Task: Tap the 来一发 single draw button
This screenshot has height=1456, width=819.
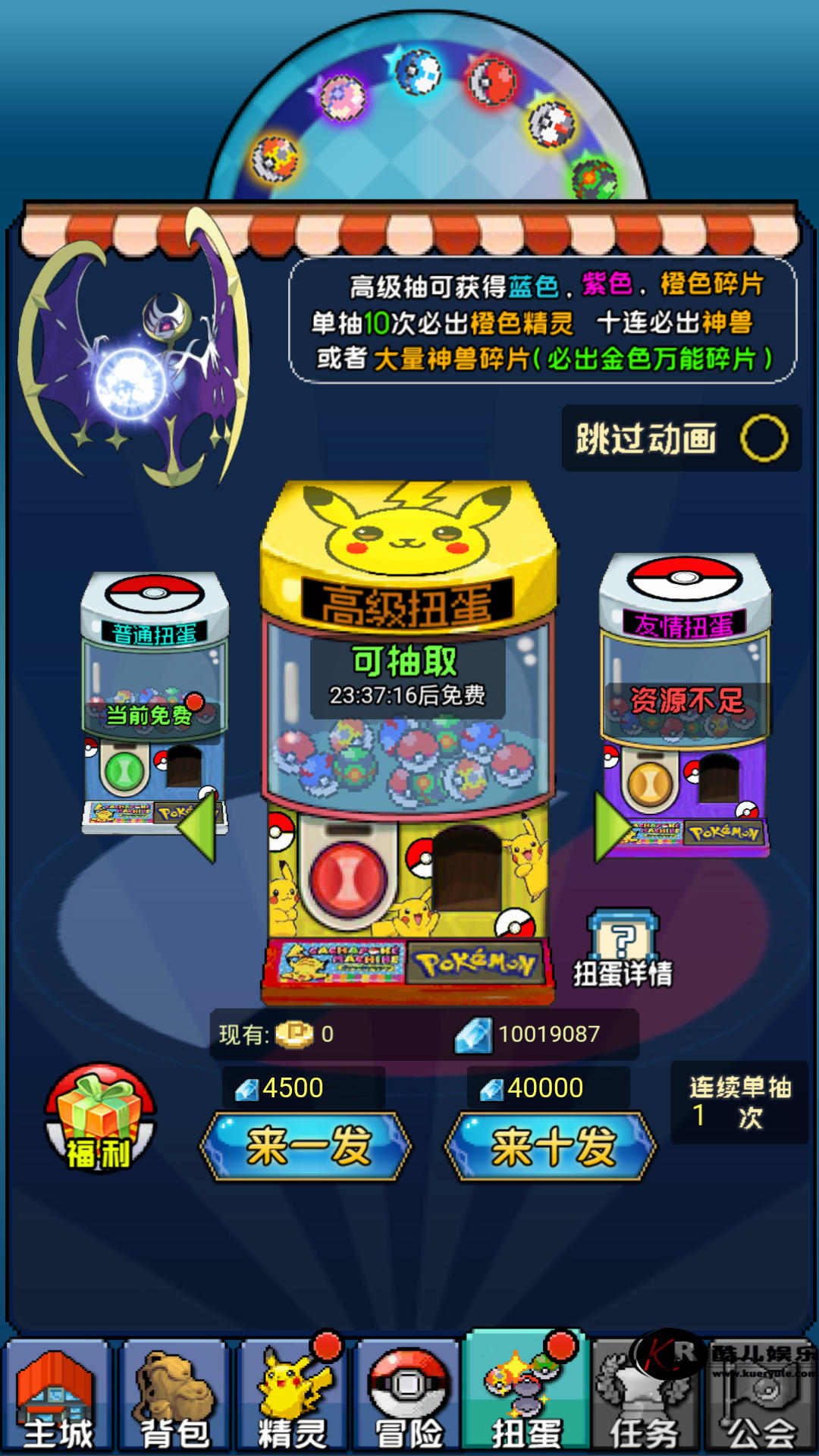Action: pyautogui.click(x=306, y=1146)
